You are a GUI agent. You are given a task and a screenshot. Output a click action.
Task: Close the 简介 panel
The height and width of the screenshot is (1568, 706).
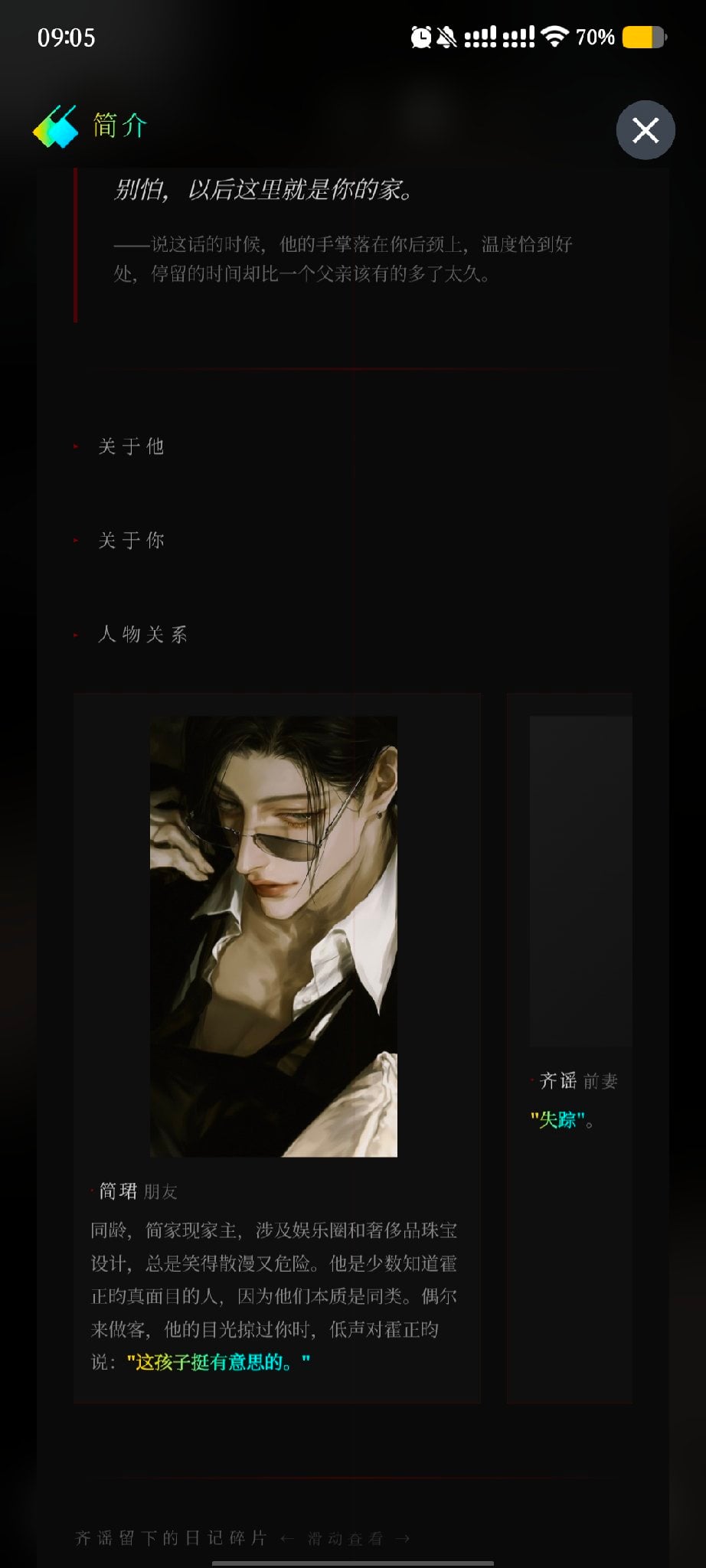point(646,130)
